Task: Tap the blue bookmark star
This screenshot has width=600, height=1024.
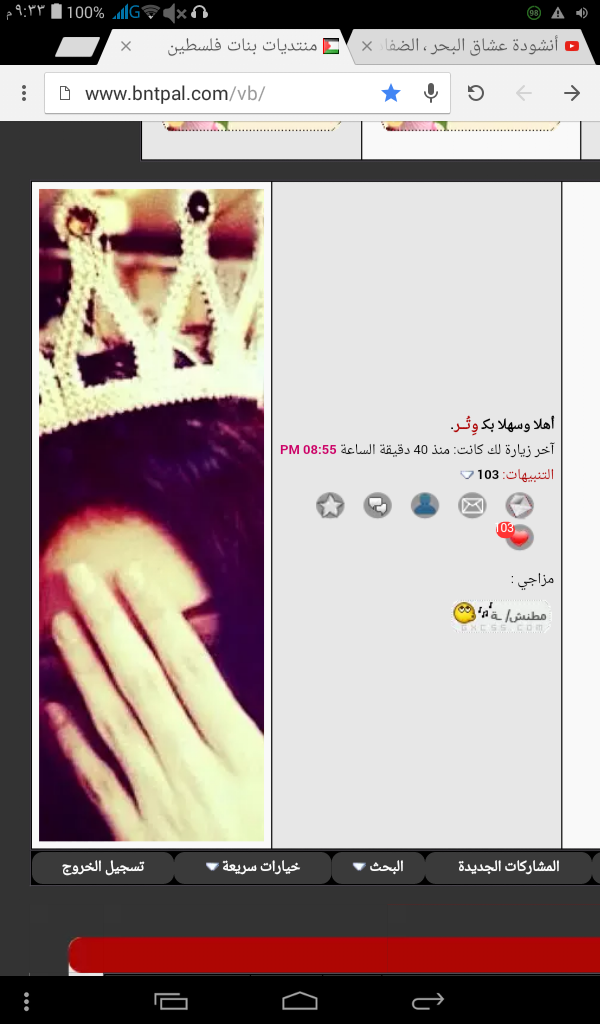Action: click(x=390, y=93)
